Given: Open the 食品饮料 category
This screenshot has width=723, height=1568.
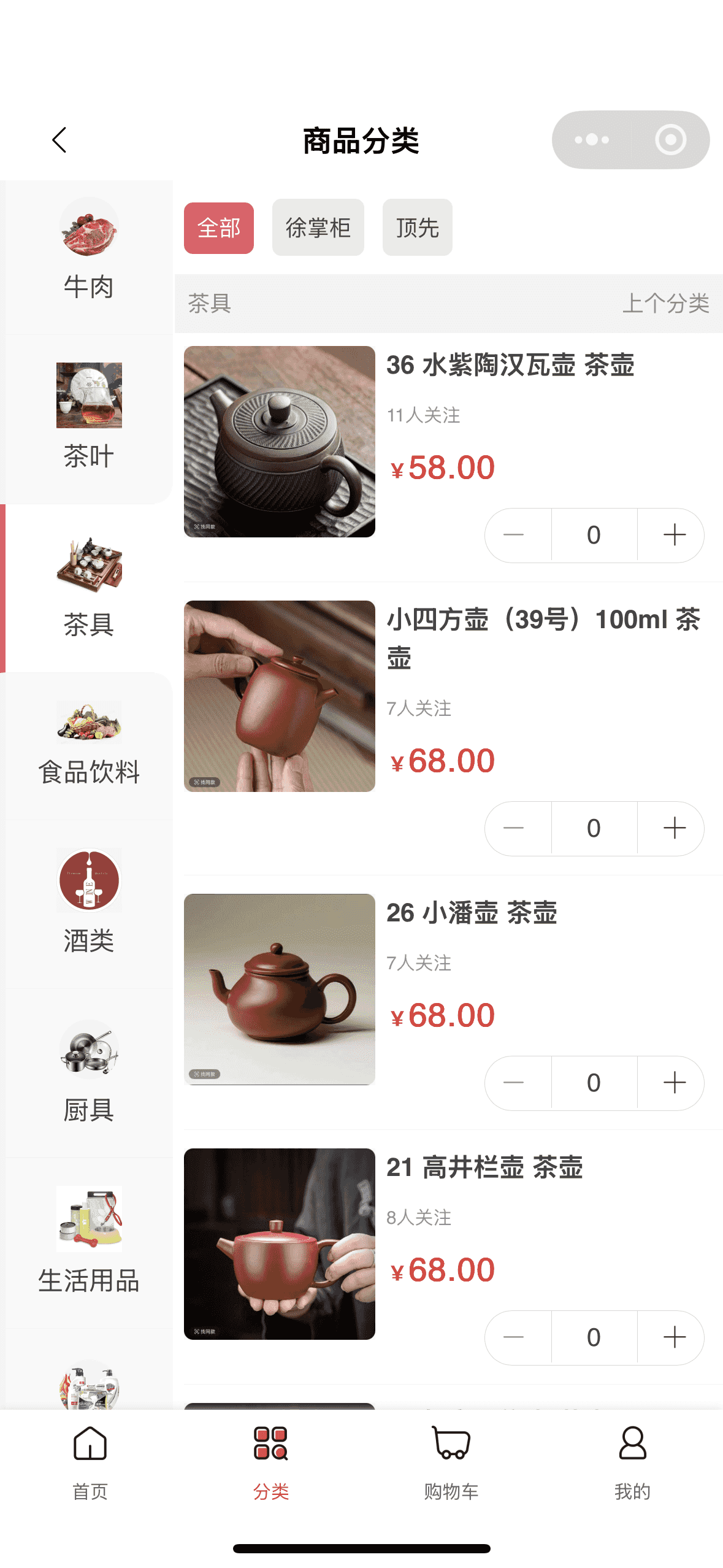Looking at the screenshot, I should pos(89,744).
